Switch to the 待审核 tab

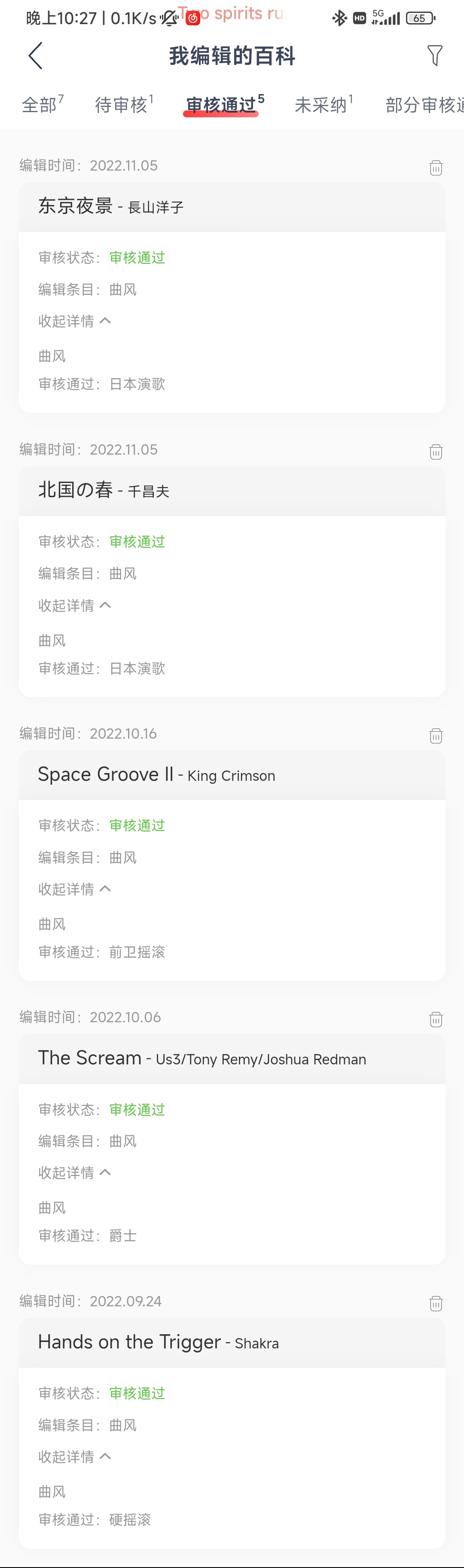(x=123, y=105)
